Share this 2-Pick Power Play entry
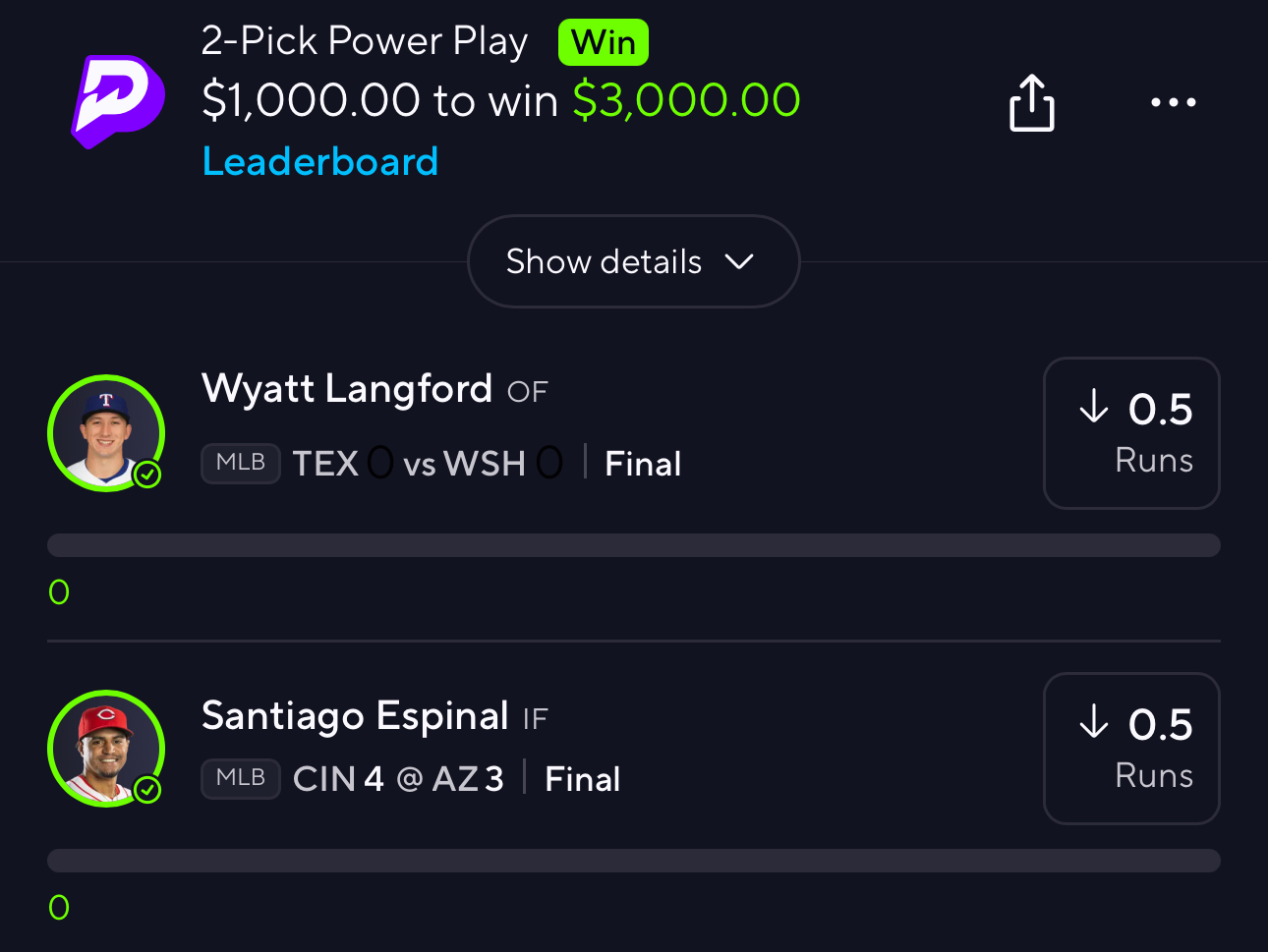 tap(1031, 102)
